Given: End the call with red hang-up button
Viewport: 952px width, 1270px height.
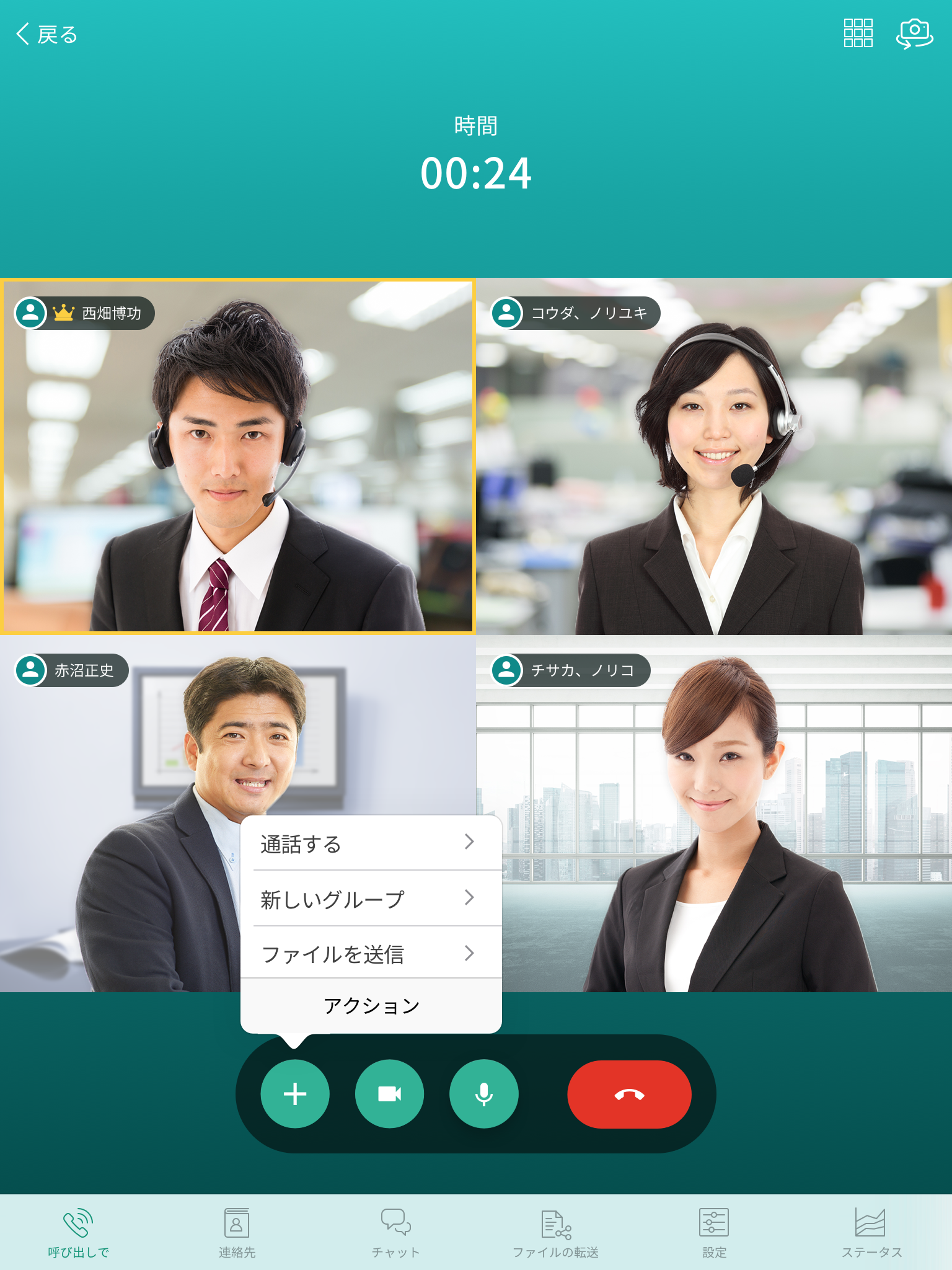Looking at the screenshot, I should click(x=629, y=1094).
